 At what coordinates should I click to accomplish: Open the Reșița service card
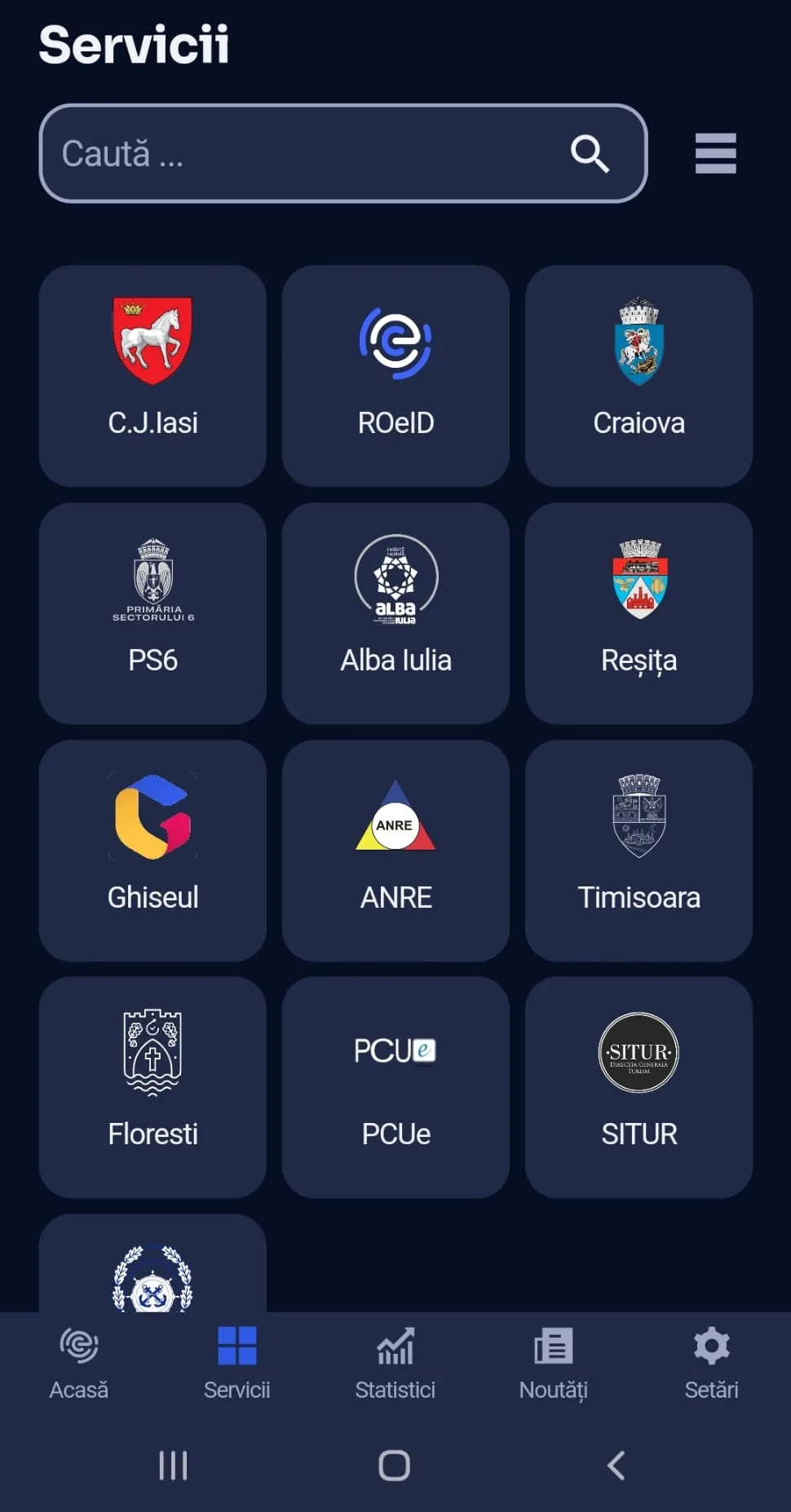click(639, 613)
